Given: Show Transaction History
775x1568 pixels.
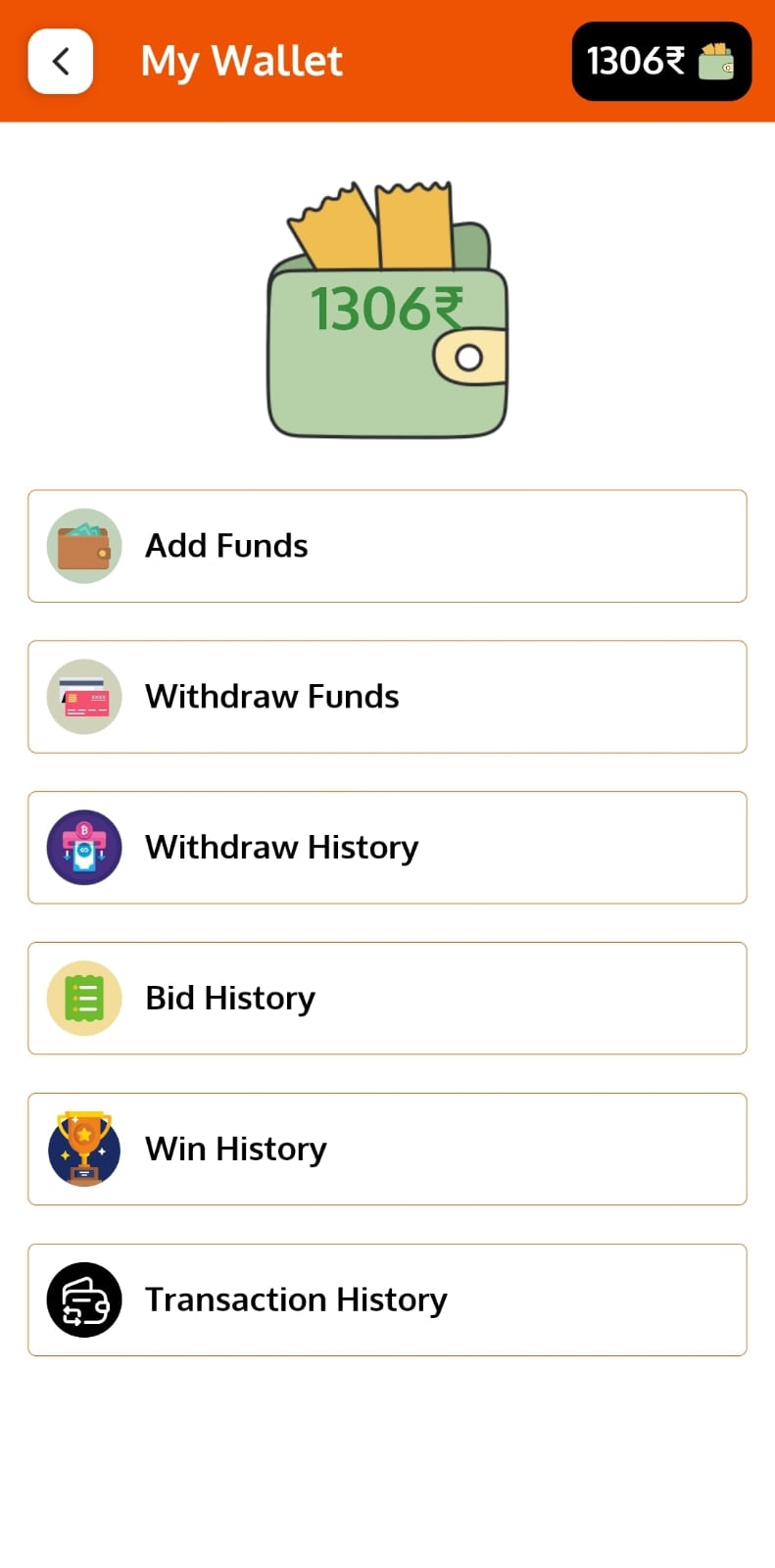Looking at the screenshot, I should pos(387,1300).
